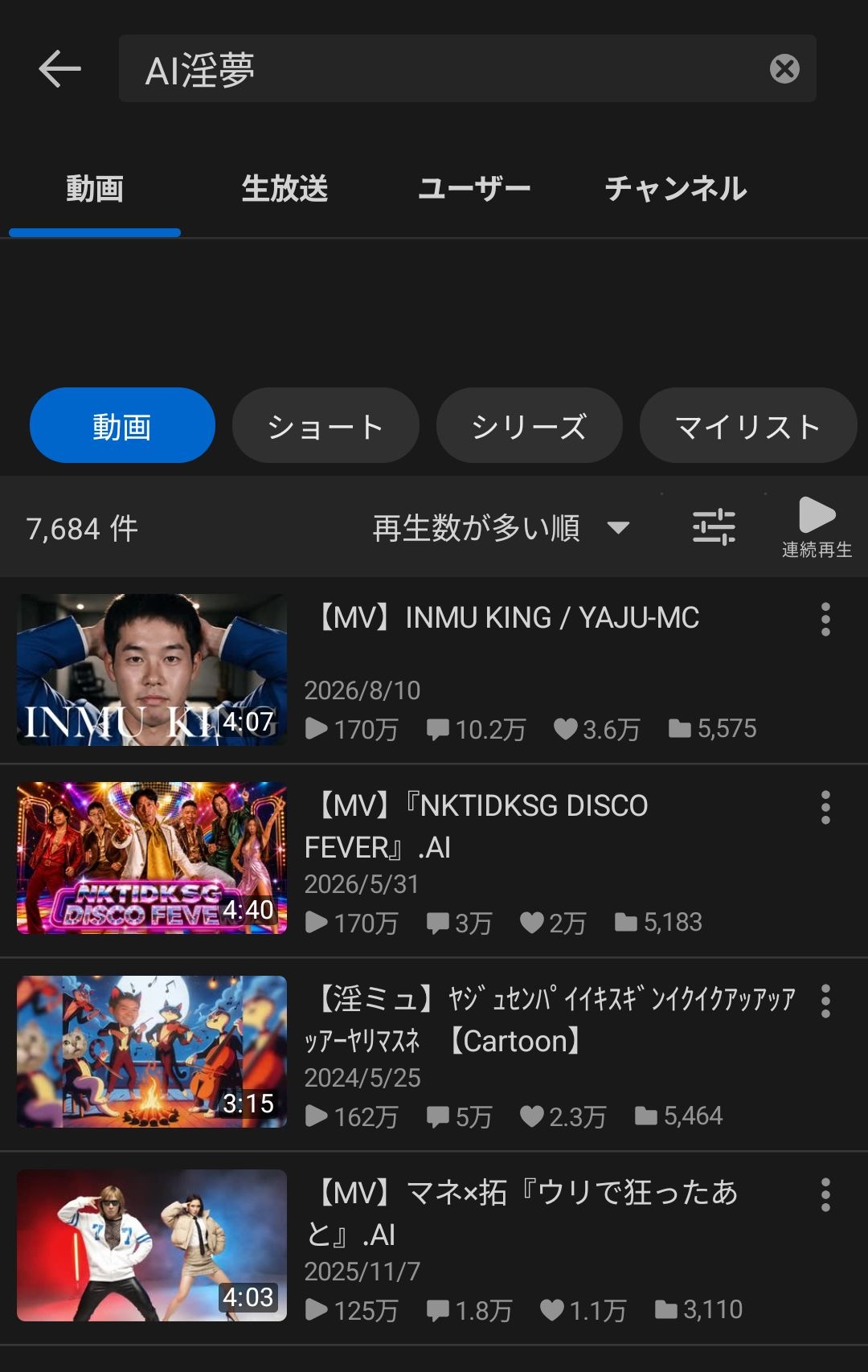Open overflow menu for NKTIDKSG DISCO FEVER
868x1372 pixels.
(825, 808)
